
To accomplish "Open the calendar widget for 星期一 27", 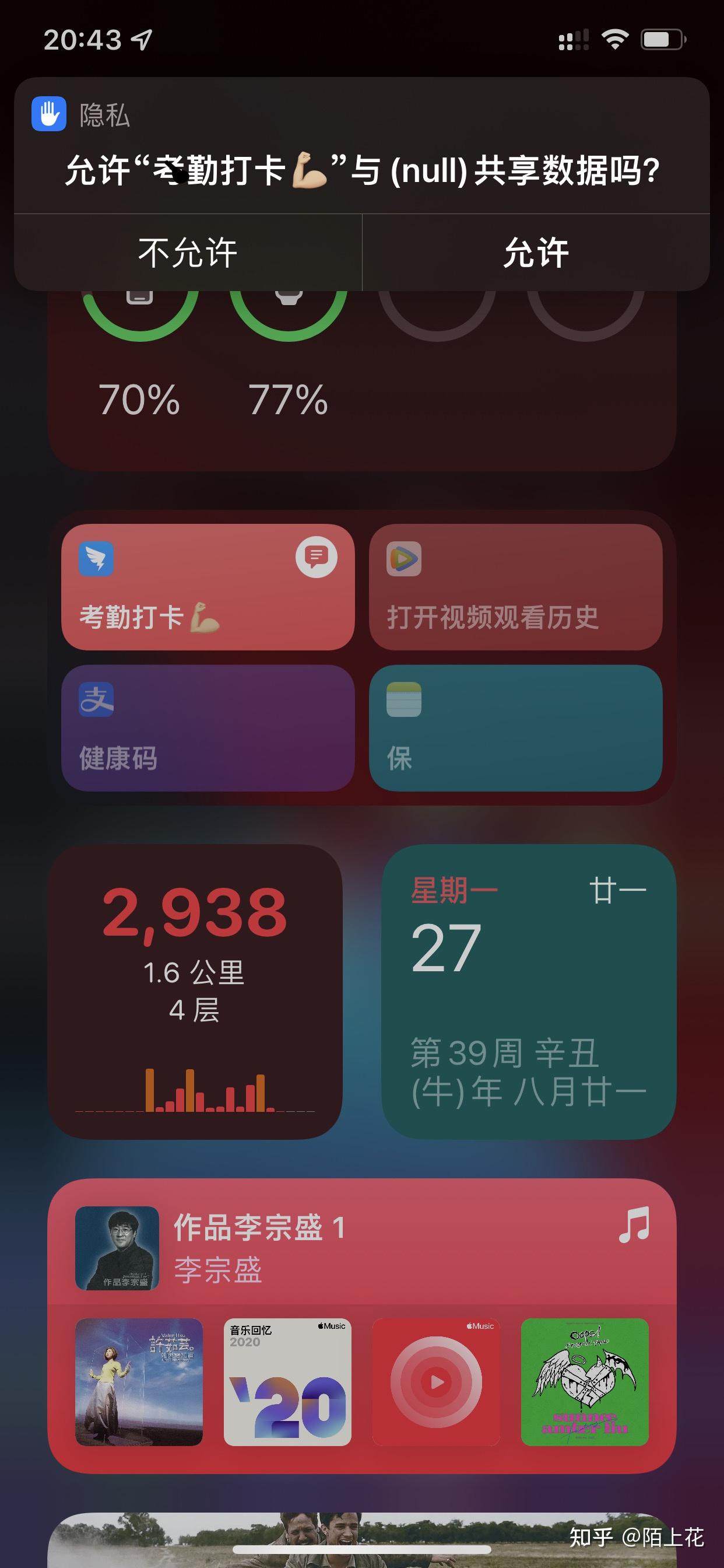I will pos(529,992).
